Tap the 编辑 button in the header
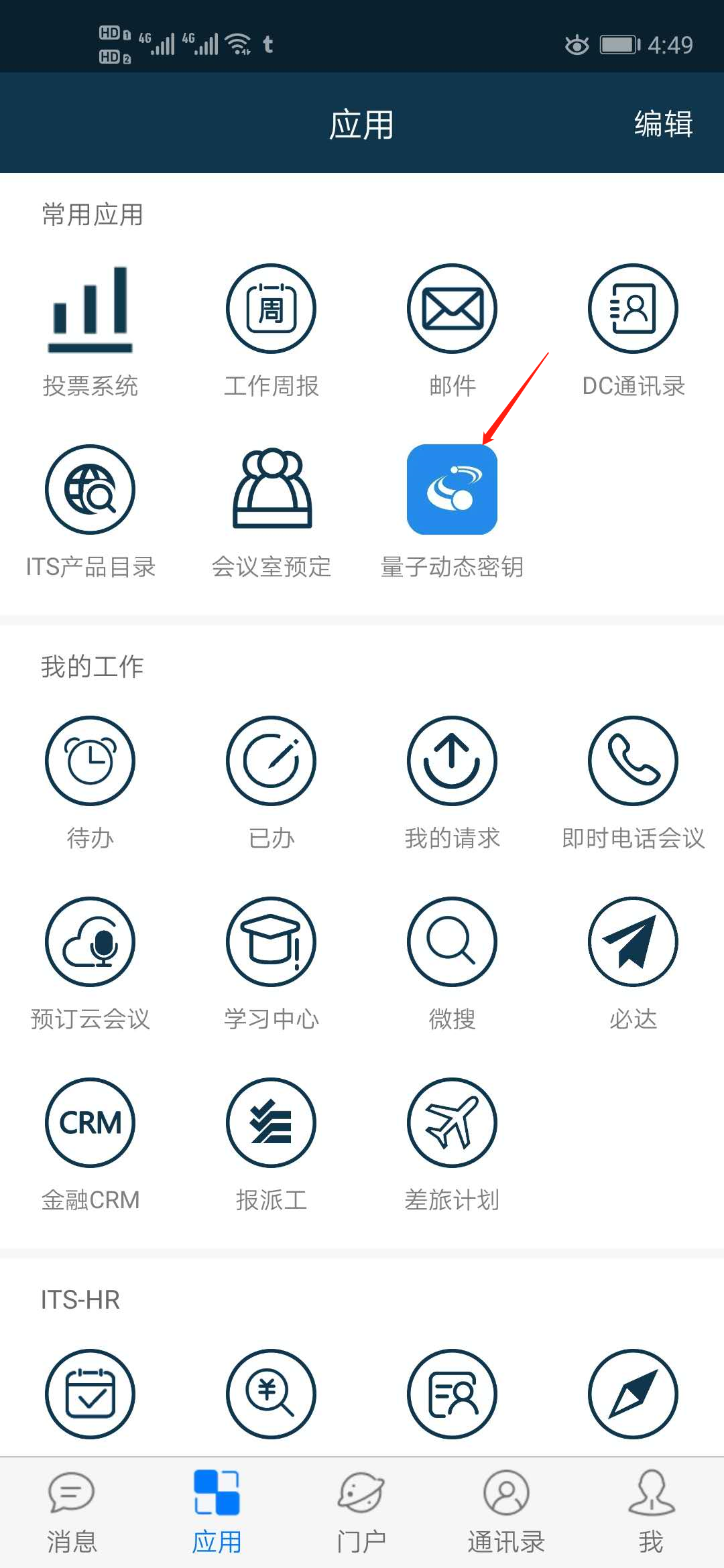This screenshot has height=1568, width=724. click(663, 124)
